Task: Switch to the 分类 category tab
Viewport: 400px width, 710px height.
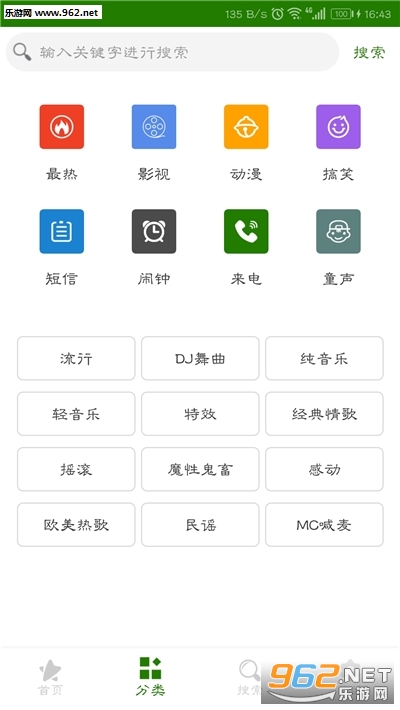Action: click(x=150, y=677)
